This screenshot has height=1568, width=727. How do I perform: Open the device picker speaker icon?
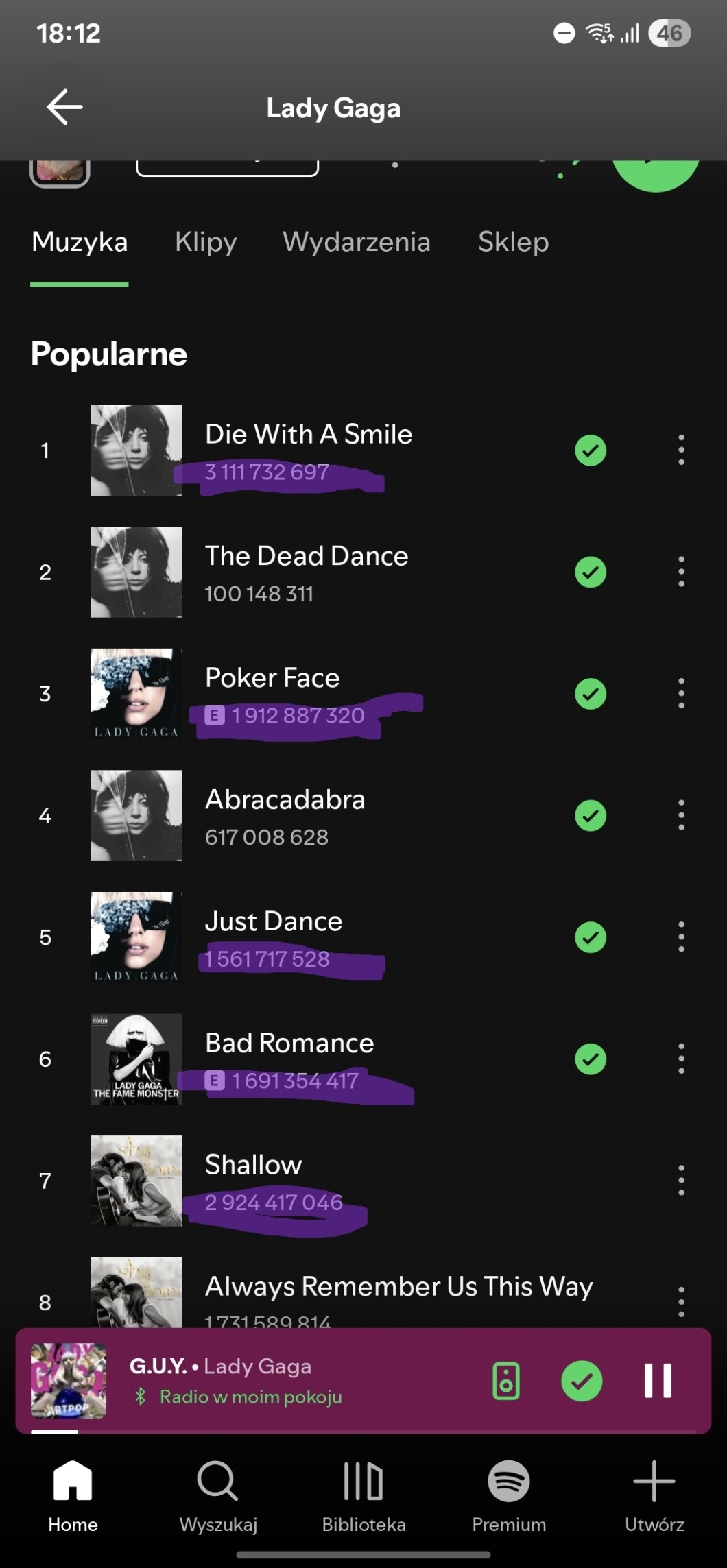pyautogui.click(x=506, y=1381)
